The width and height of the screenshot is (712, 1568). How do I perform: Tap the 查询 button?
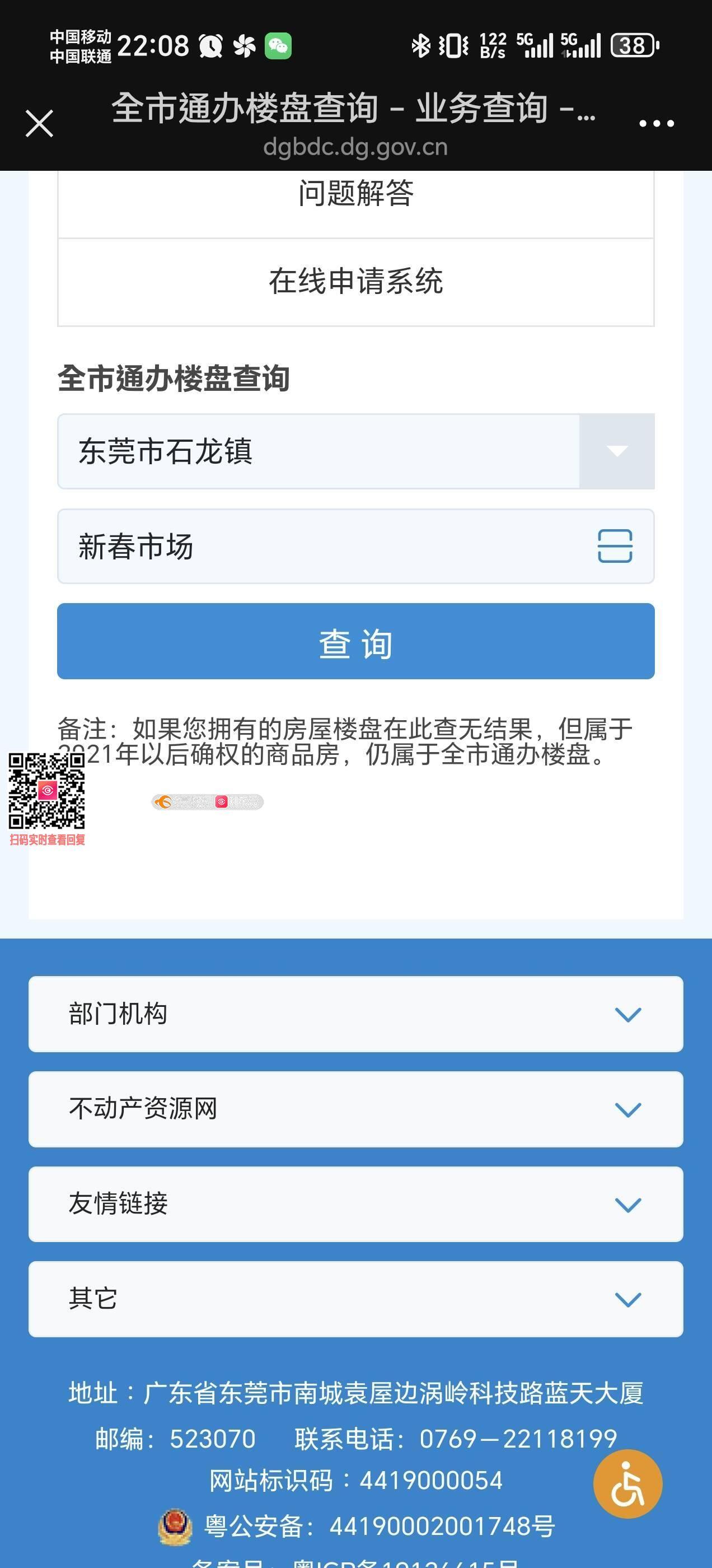[x=355, y=641]
